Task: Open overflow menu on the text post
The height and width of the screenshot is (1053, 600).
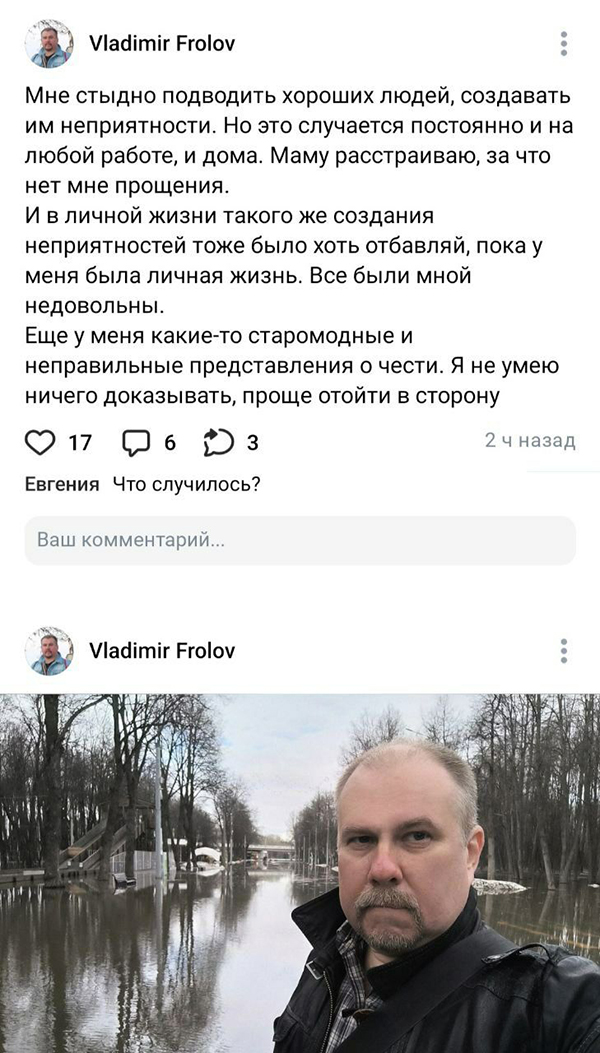Action: (564, 43)
